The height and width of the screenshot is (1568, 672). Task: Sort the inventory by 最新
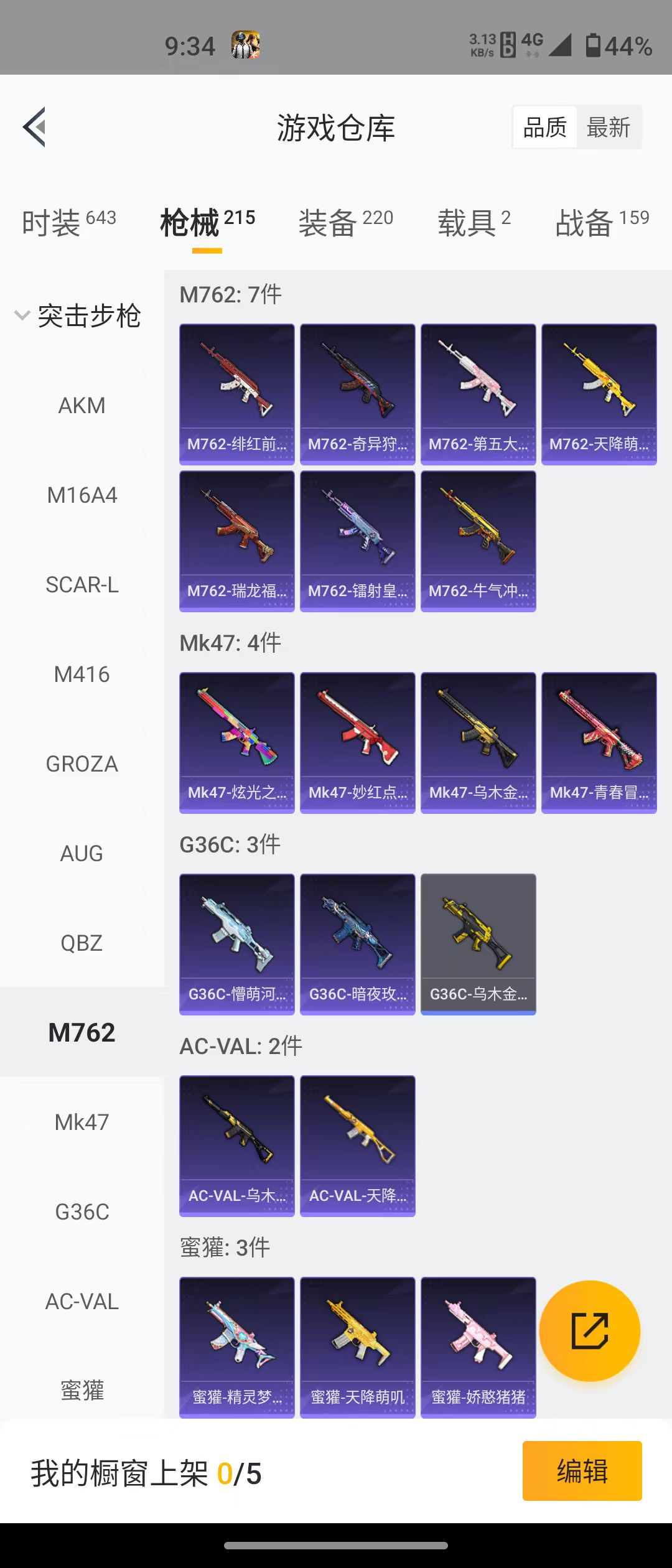click(x=608, y=128)
